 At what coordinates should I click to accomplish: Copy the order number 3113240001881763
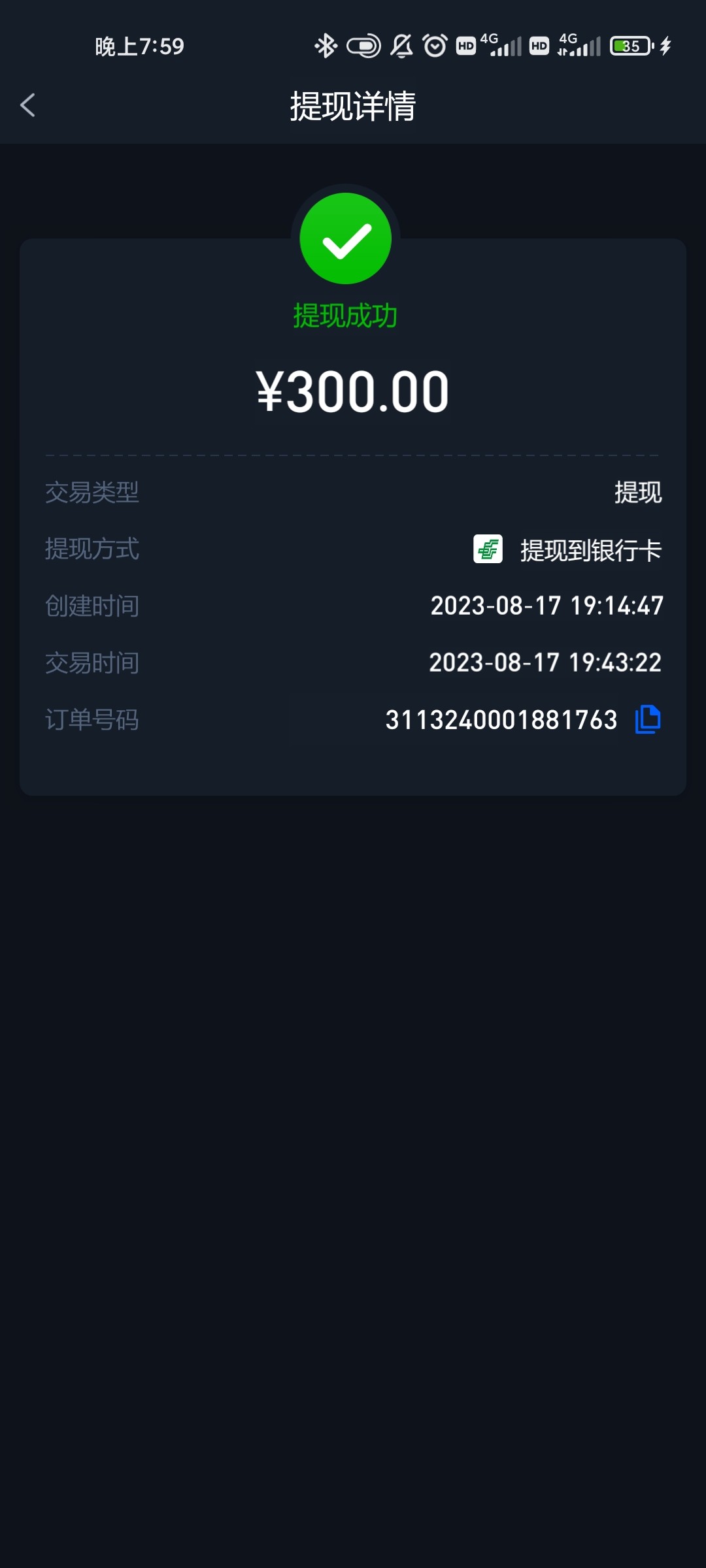tap(647, 719)
